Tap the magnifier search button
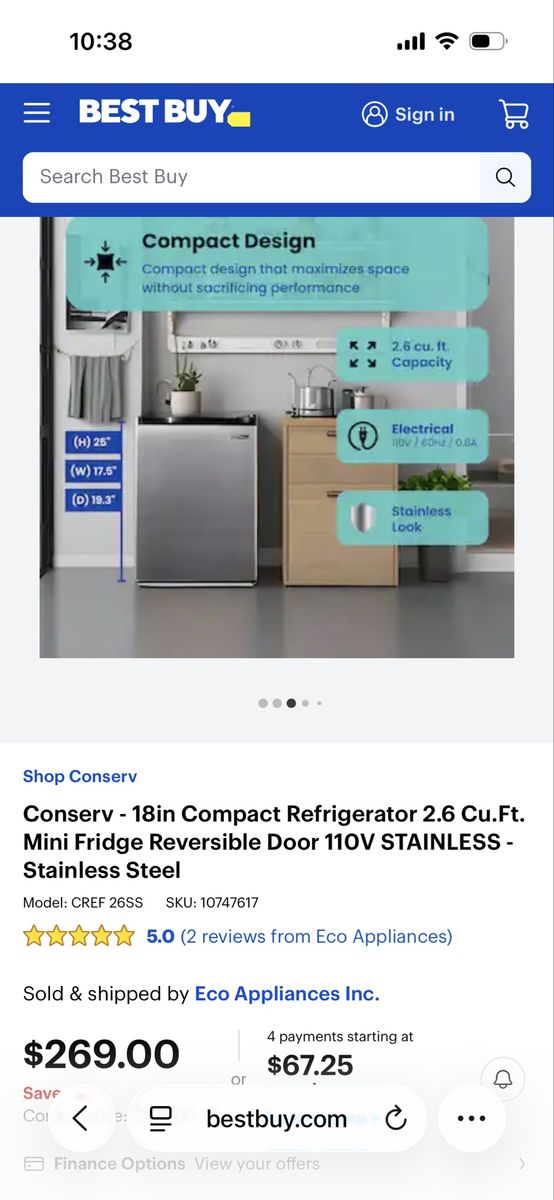Image resolution: width=554 pixels, height=1200 pixels. [505, 177]
